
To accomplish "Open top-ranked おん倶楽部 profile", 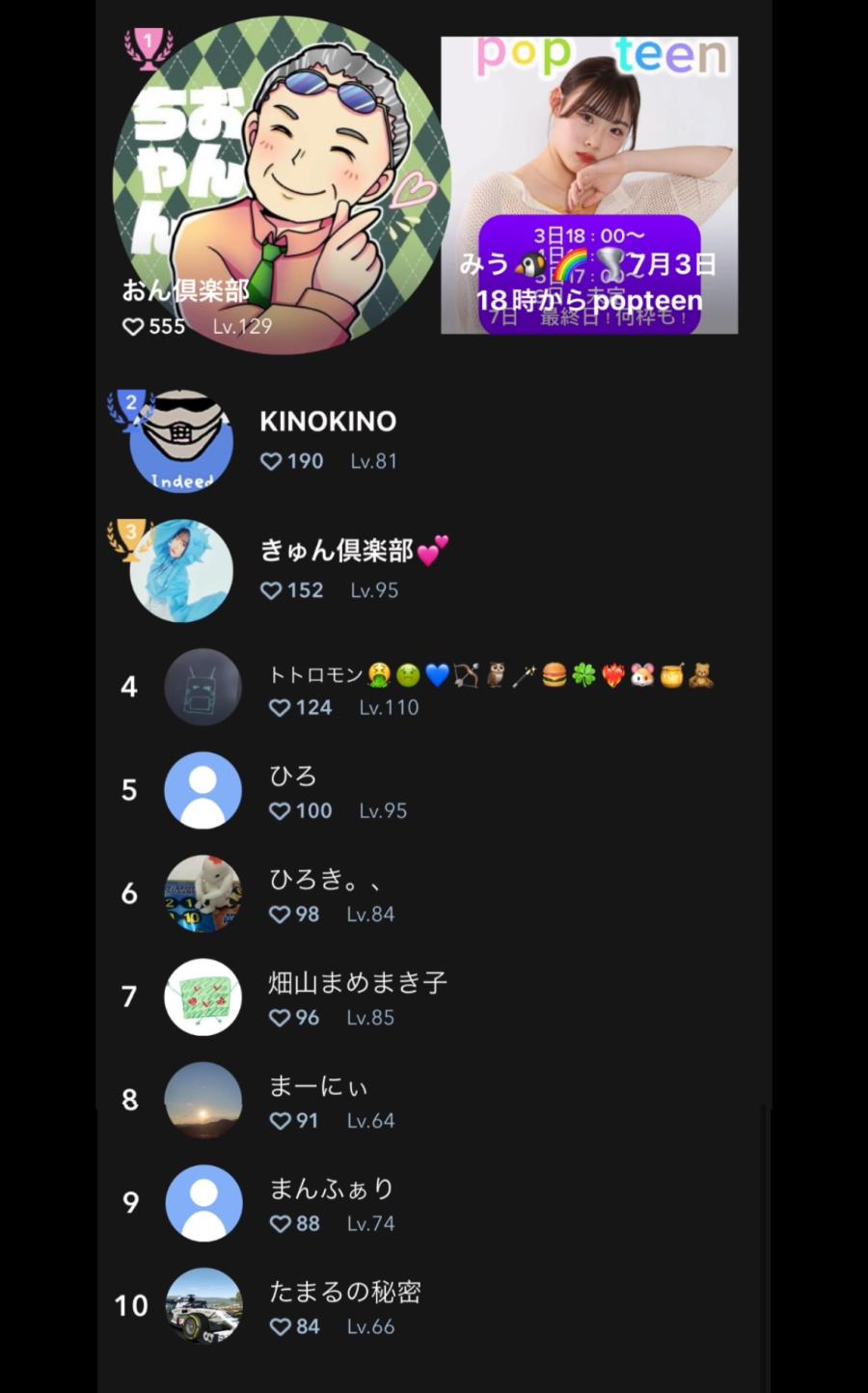I will click(x=280, y=183).
